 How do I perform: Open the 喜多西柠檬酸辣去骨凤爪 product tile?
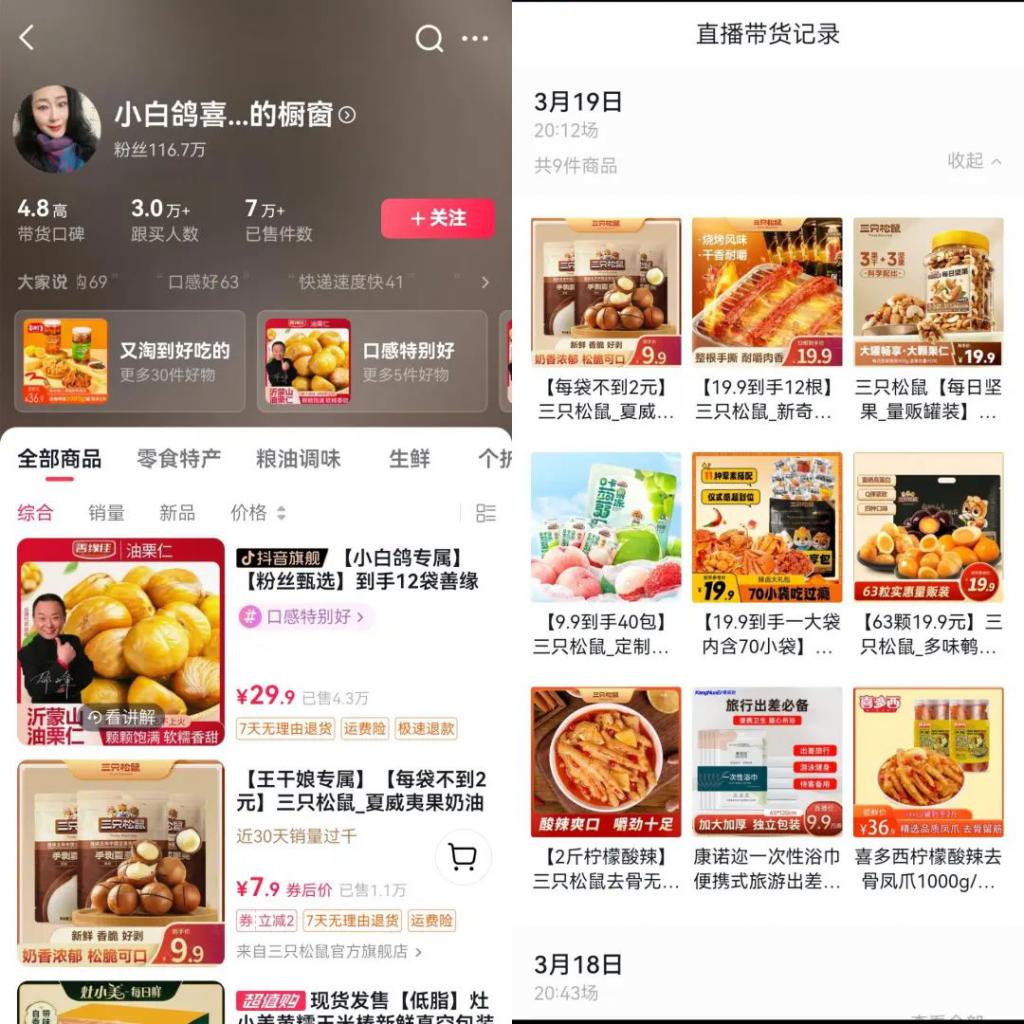(928, 790)
